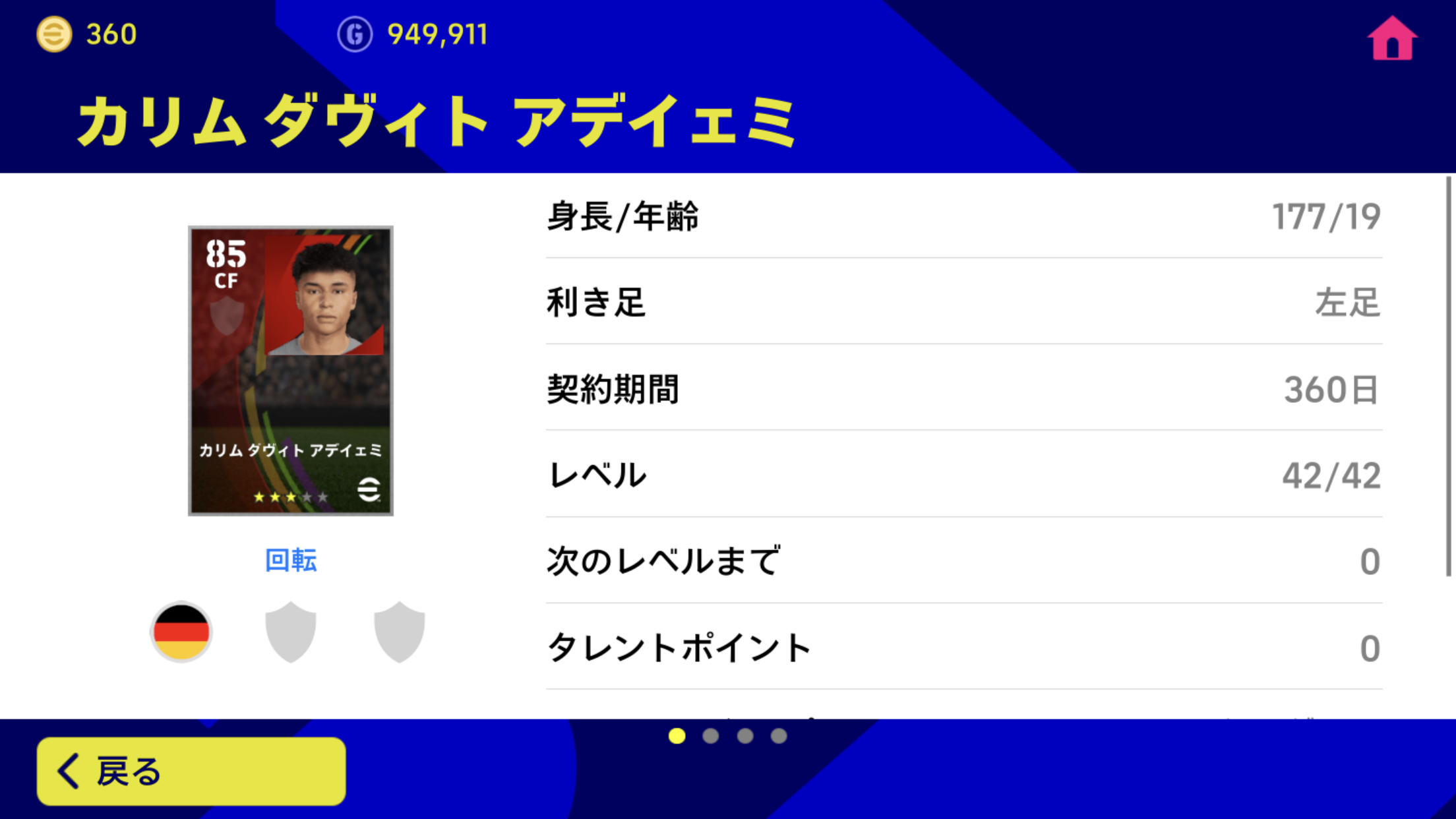The image size is (1456, 819).
Task: Open the カリム アデイェミ player card
Action: point(291,371)
